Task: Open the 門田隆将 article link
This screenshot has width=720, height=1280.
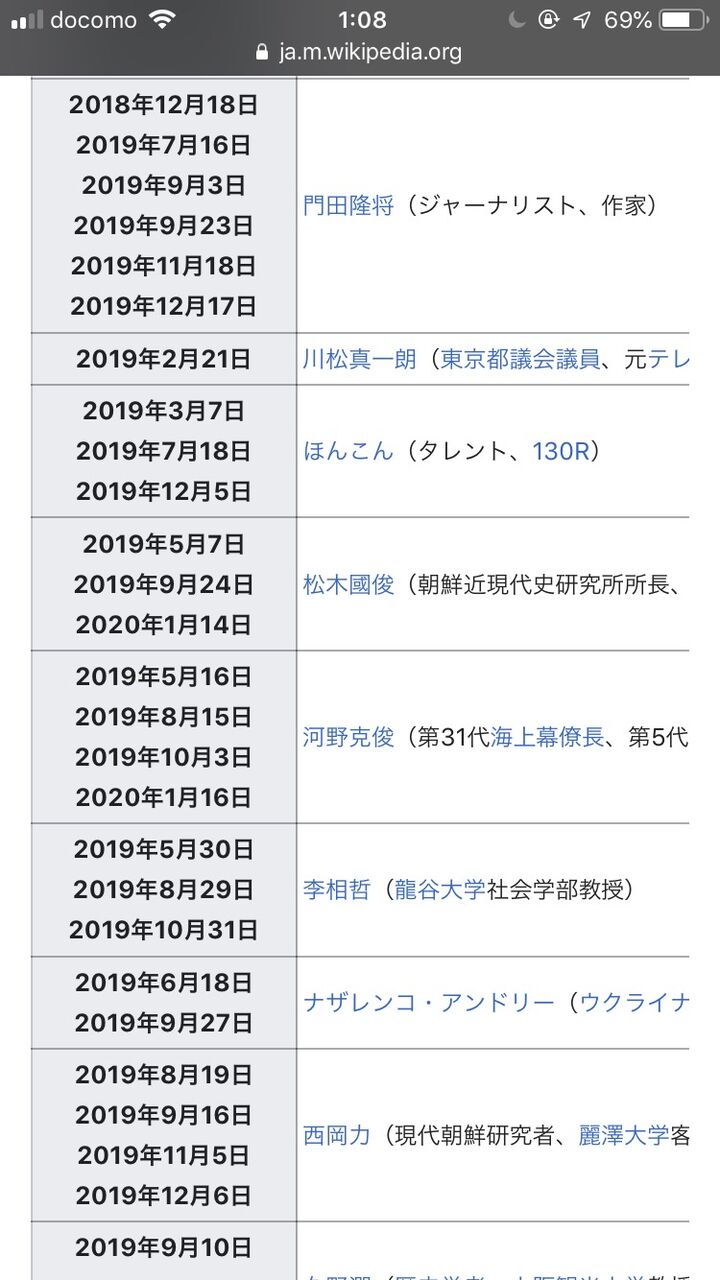Action: (x=349, y=206)
